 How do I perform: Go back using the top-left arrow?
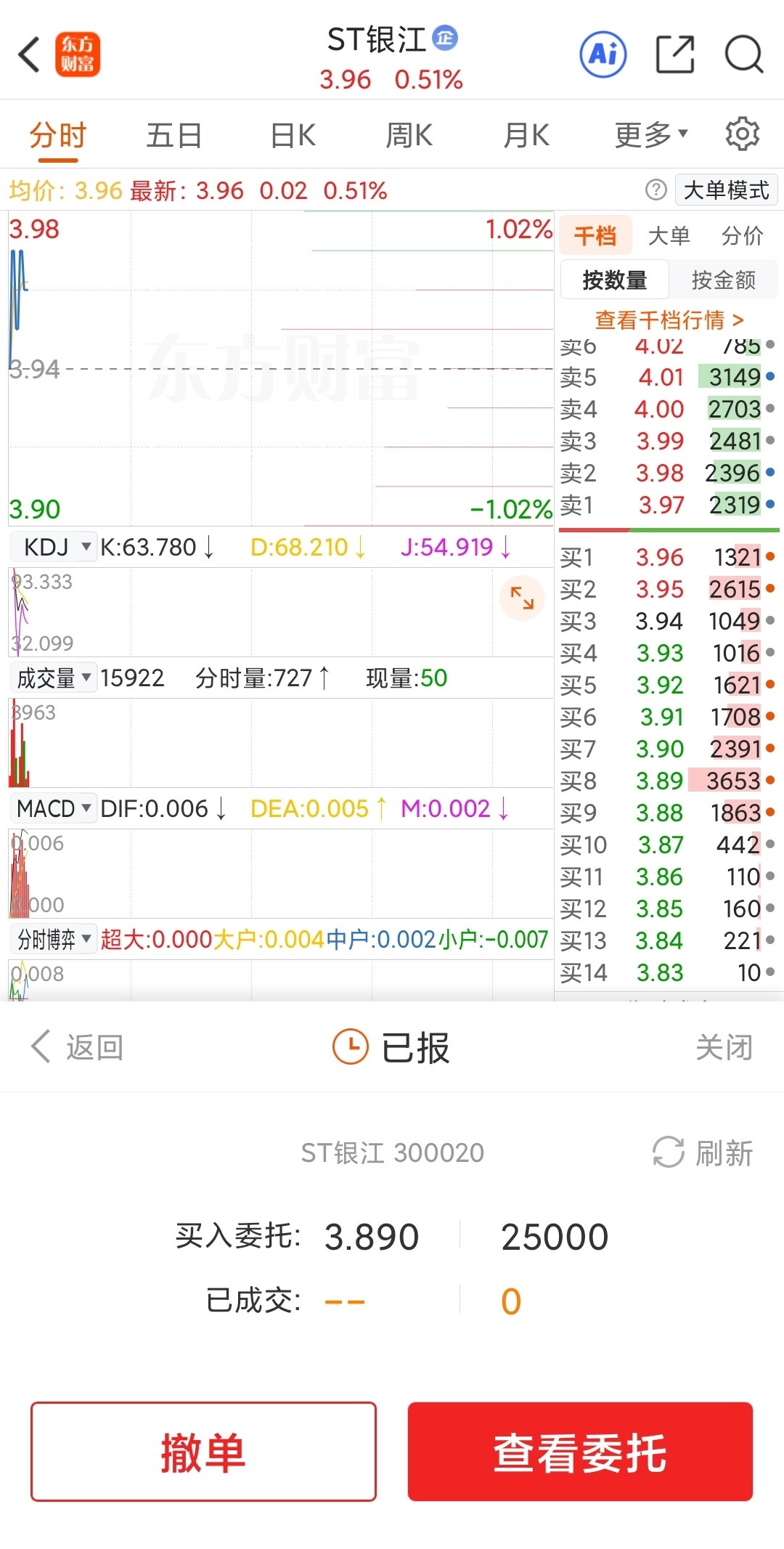coord(29,54)
